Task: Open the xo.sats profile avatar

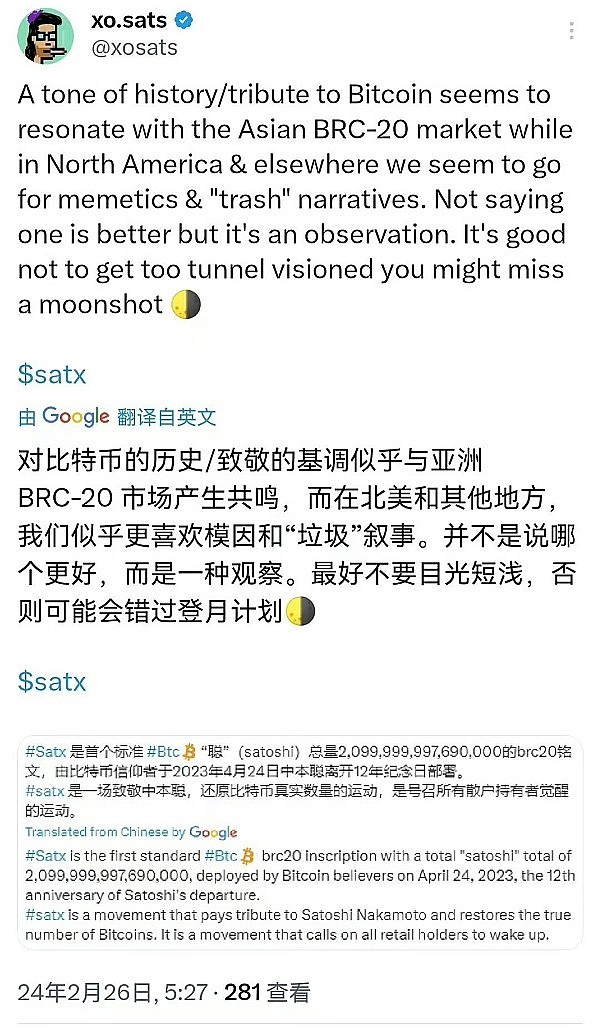Action: pos(45,35)
